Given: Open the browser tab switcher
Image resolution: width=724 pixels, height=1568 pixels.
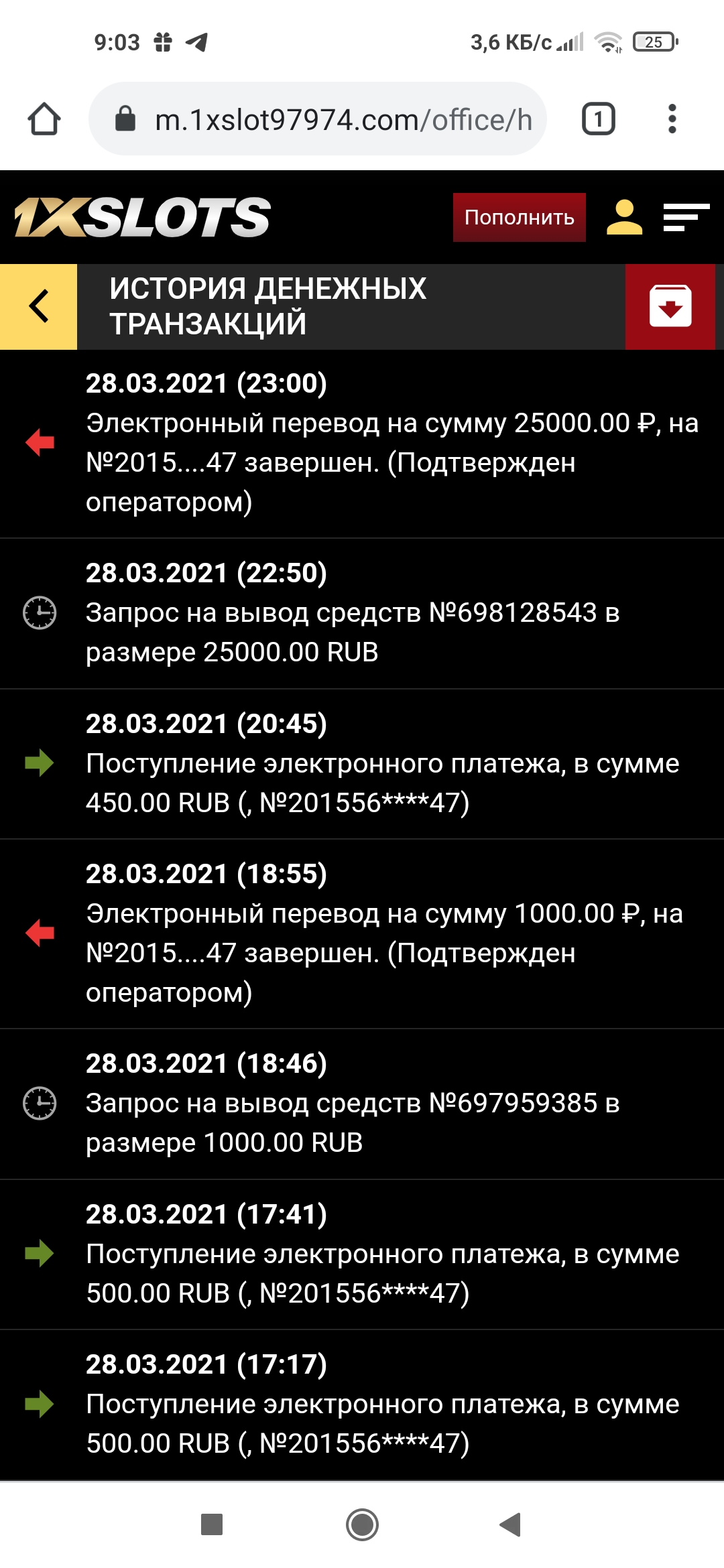Looking at the screenshot, I should tap(598, 119).
